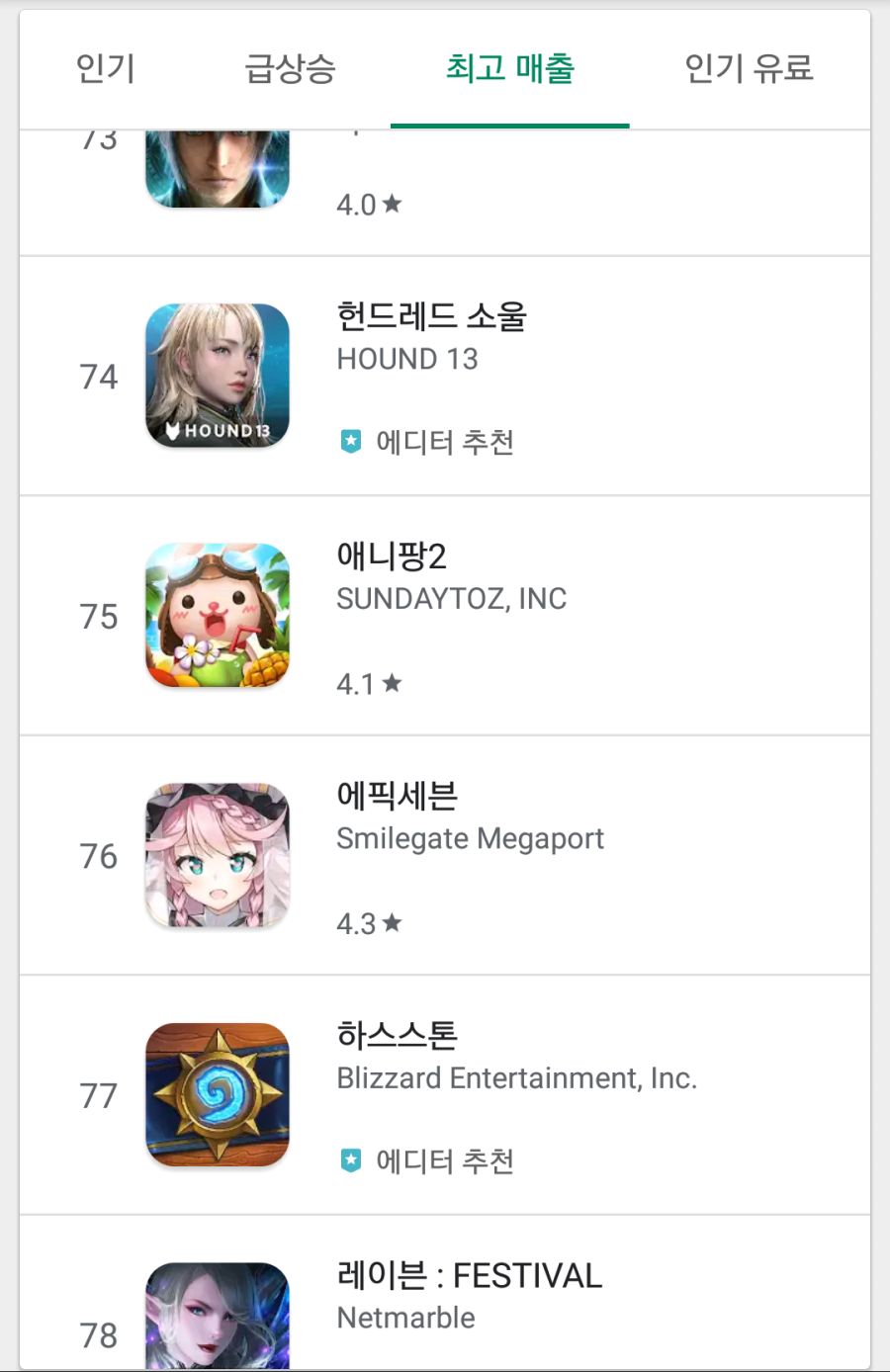Switch to the 인기 유료 tab

click(749, 69)
